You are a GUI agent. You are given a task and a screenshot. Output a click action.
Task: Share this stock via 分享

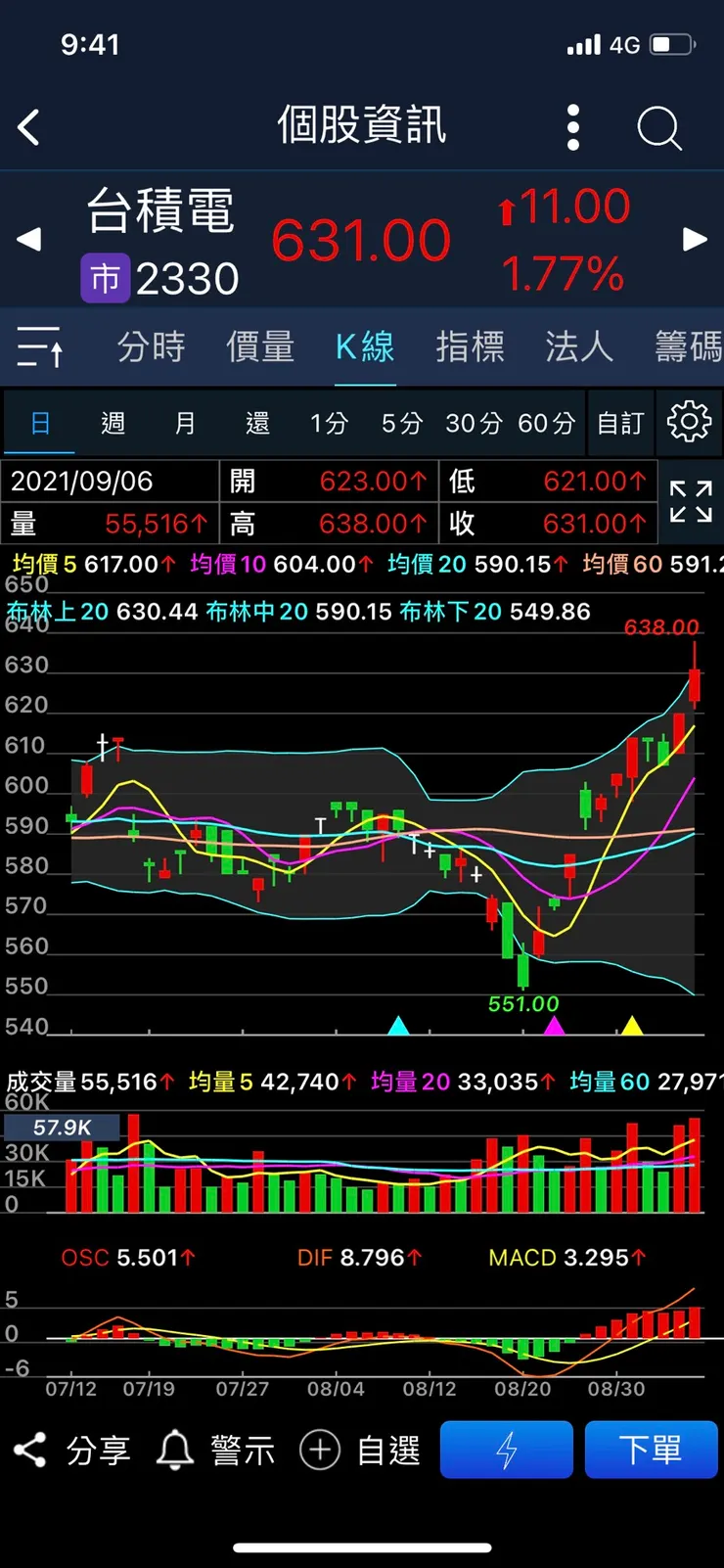[72, 1450]
